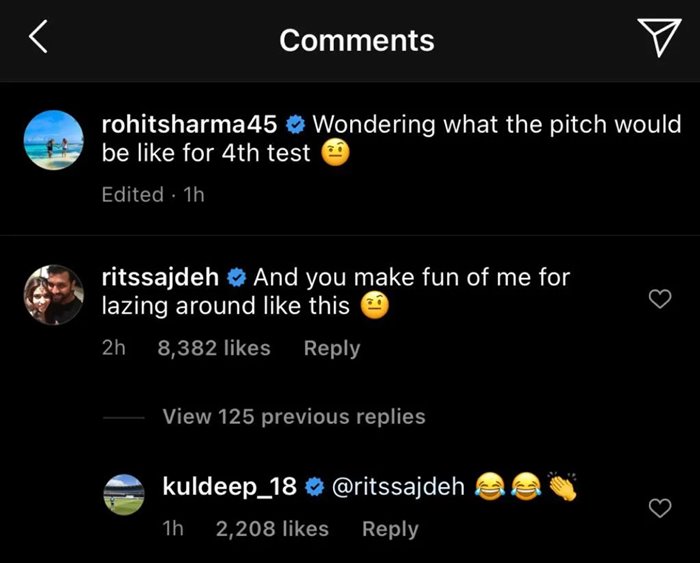Like kuldeep_18's reply
700x563 pixels.
(660, 509)
